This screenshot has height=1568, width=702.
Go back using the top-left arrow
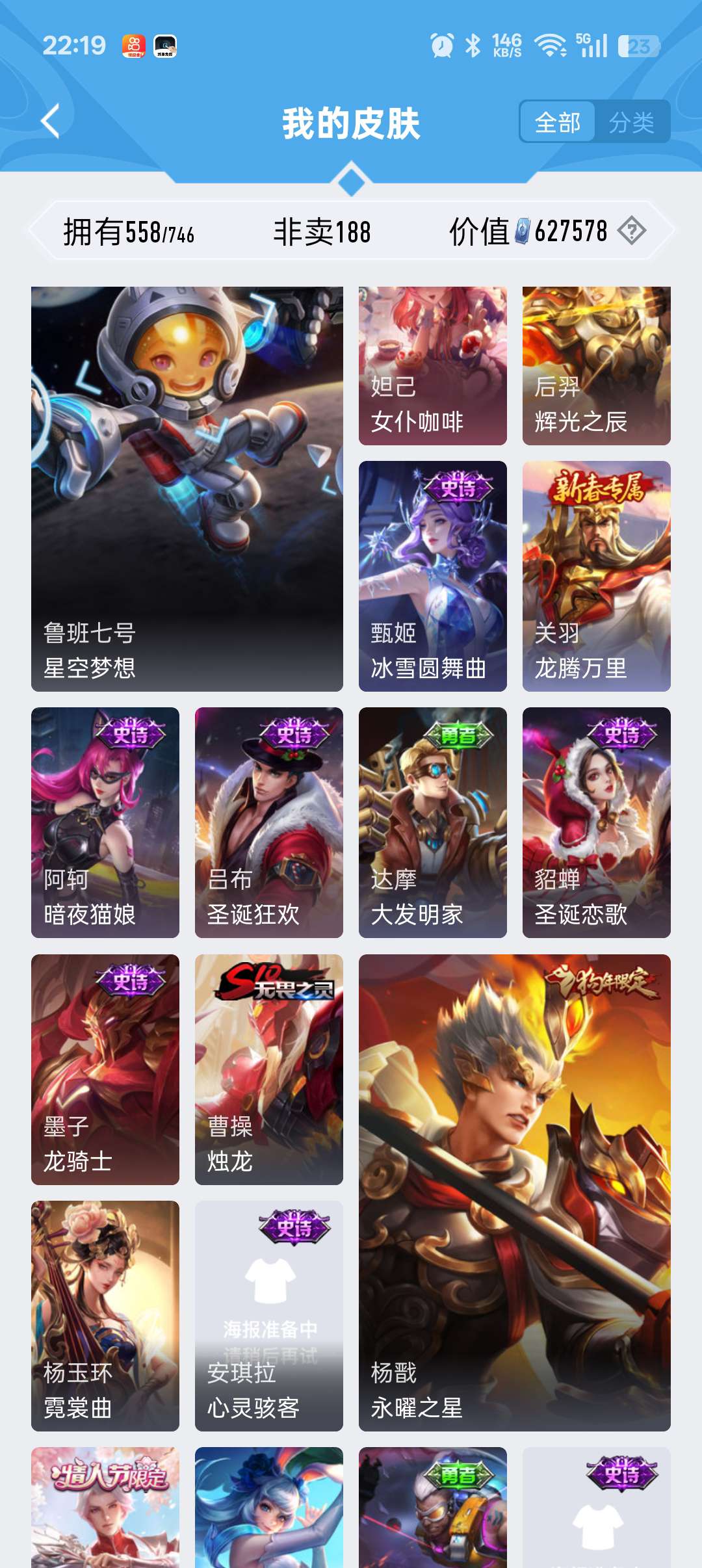pos(51,121)
